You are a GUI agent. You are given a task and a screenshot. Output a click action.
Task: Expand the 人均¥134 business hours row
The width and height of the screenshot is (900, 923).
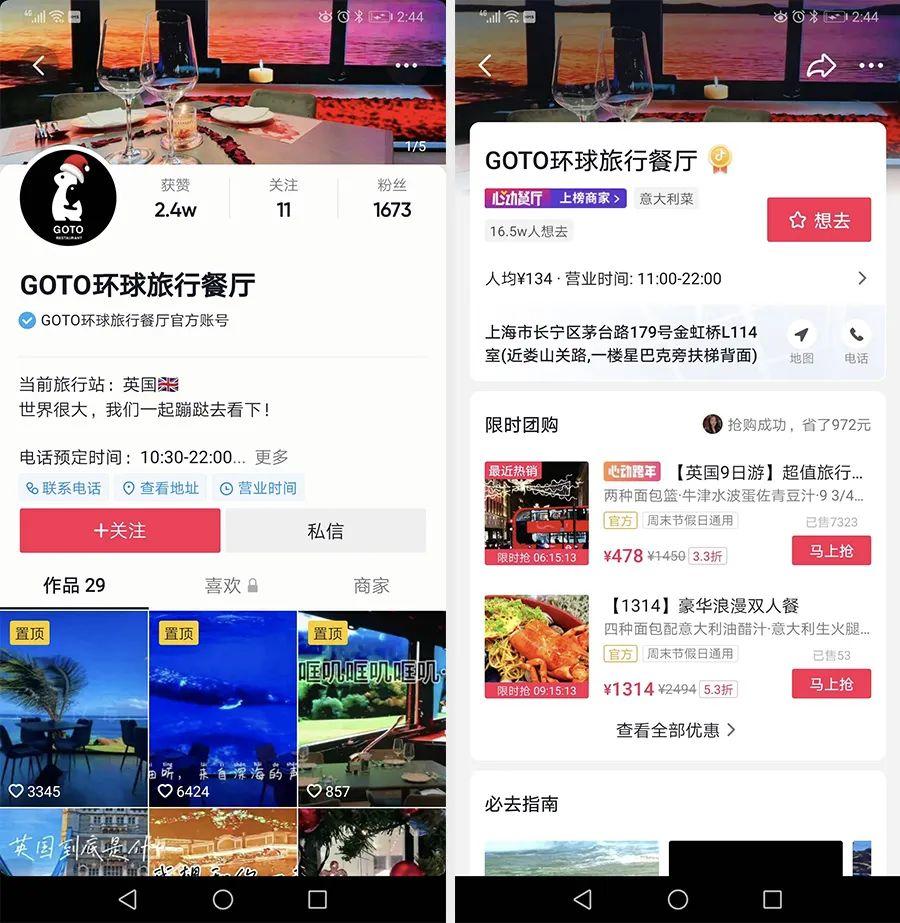[862, 279]
